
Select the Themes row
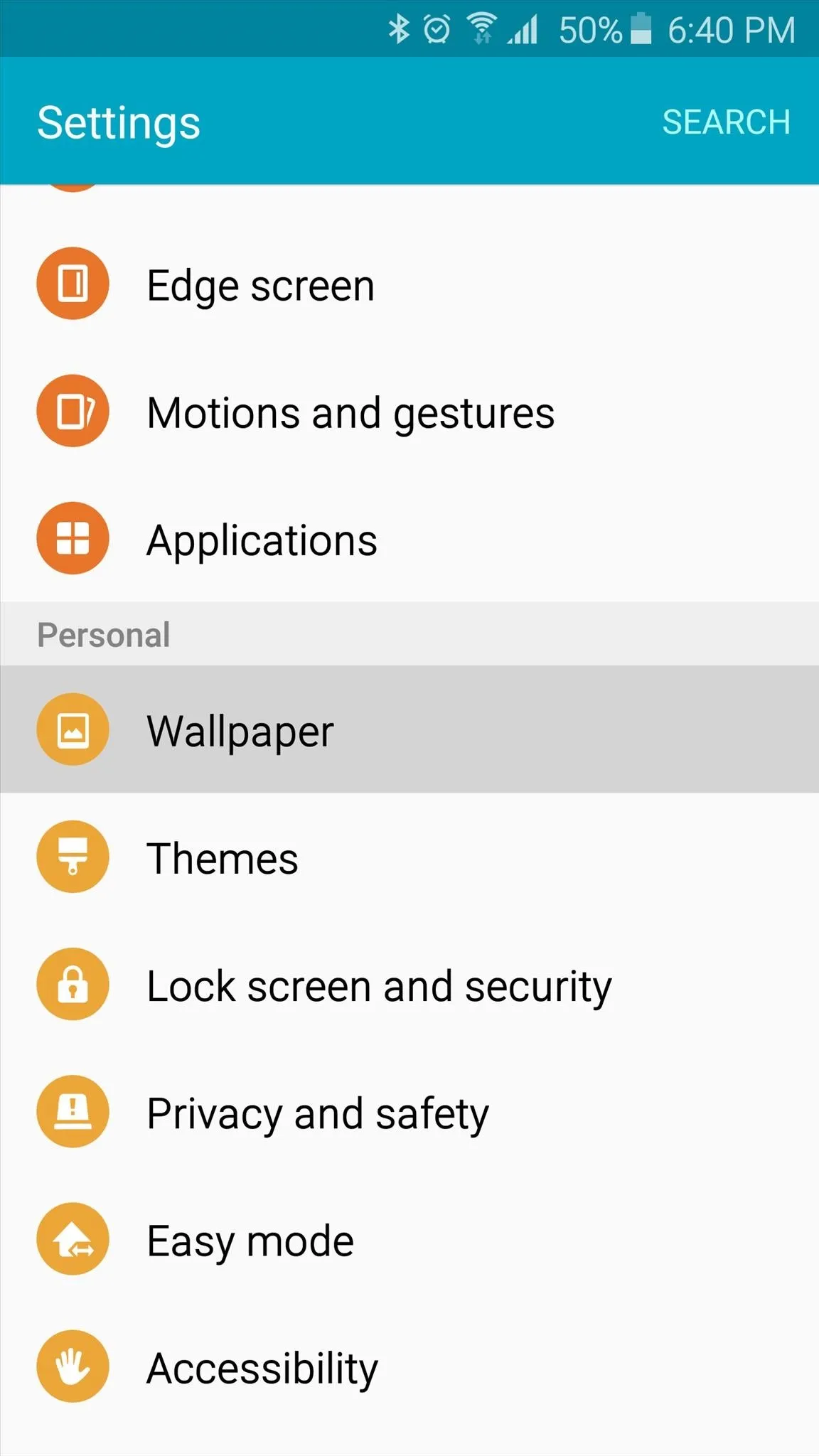[x=409, y=857]
